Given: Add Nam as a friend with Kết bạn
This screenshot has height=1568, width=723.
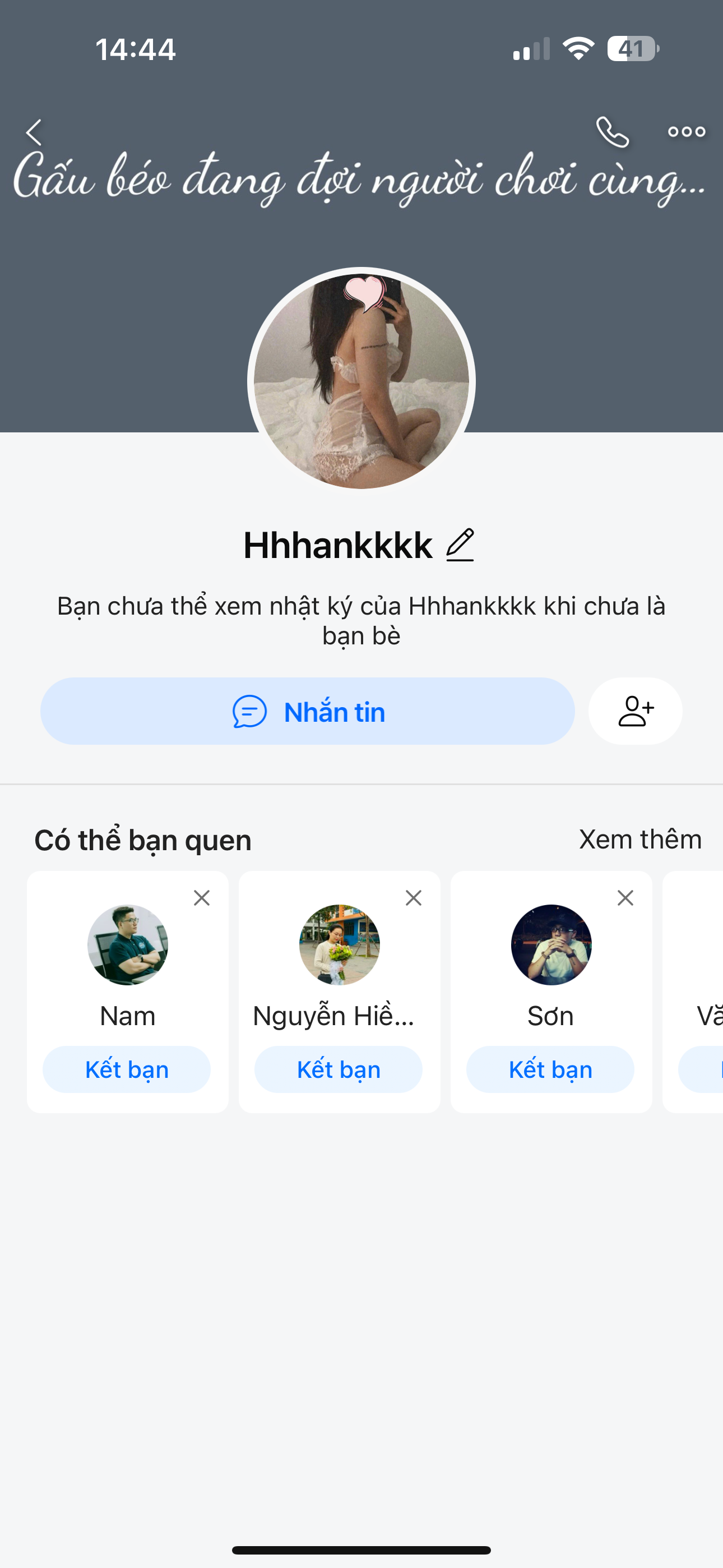Looking at the screenshot, I should coord(127,1069).
